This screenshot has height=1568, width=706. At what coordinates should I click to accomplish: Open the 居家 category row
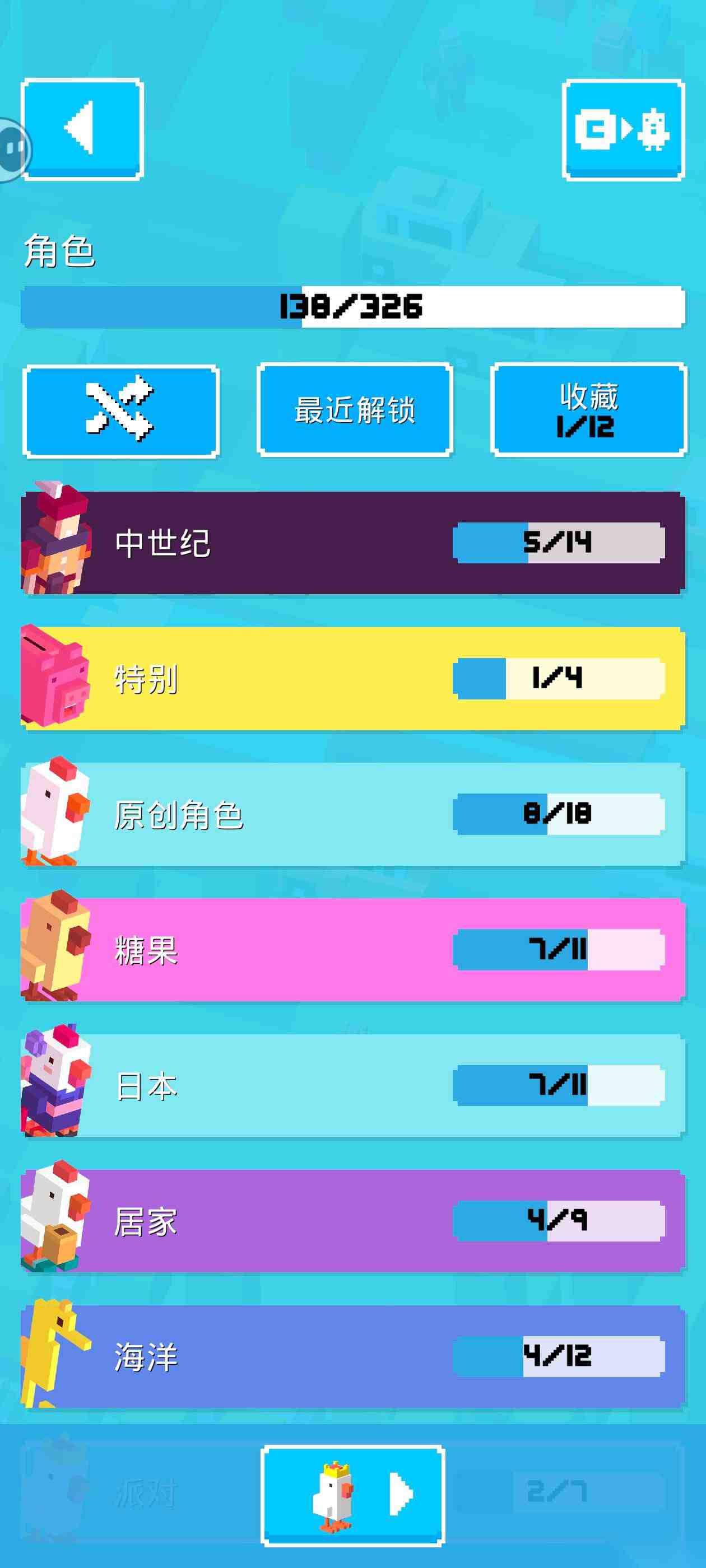click(x=352, y=1221)
